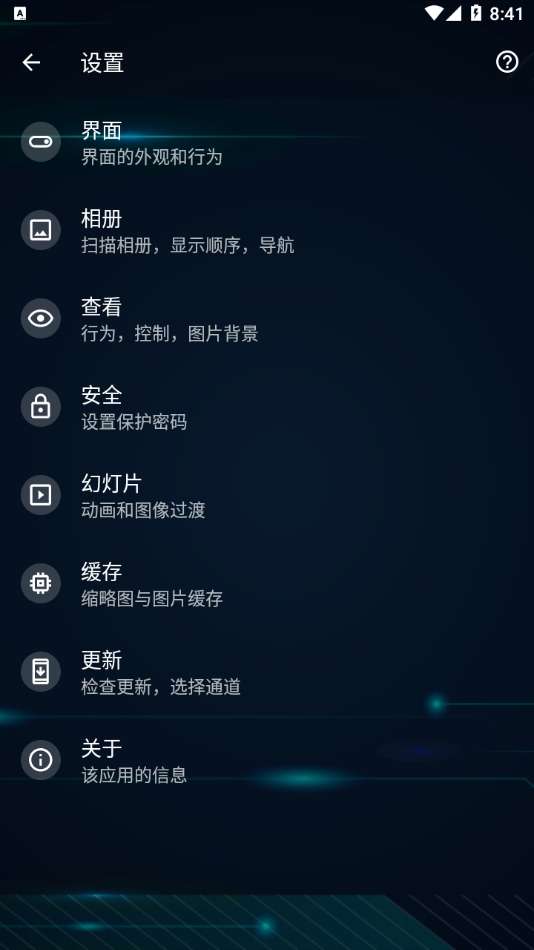The image size is (534, 950).
Task: Select the 查看 viewing settings row
Action: 267,319
